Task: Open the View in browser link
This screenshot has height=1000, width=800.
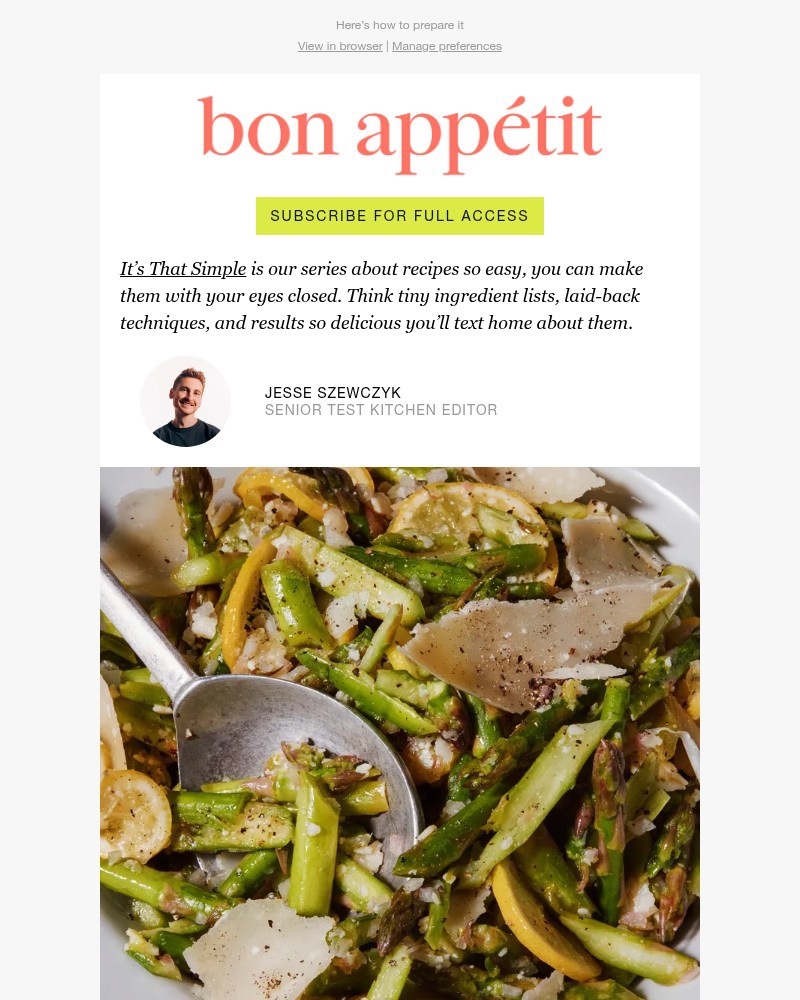Action: tap(340, 46)
